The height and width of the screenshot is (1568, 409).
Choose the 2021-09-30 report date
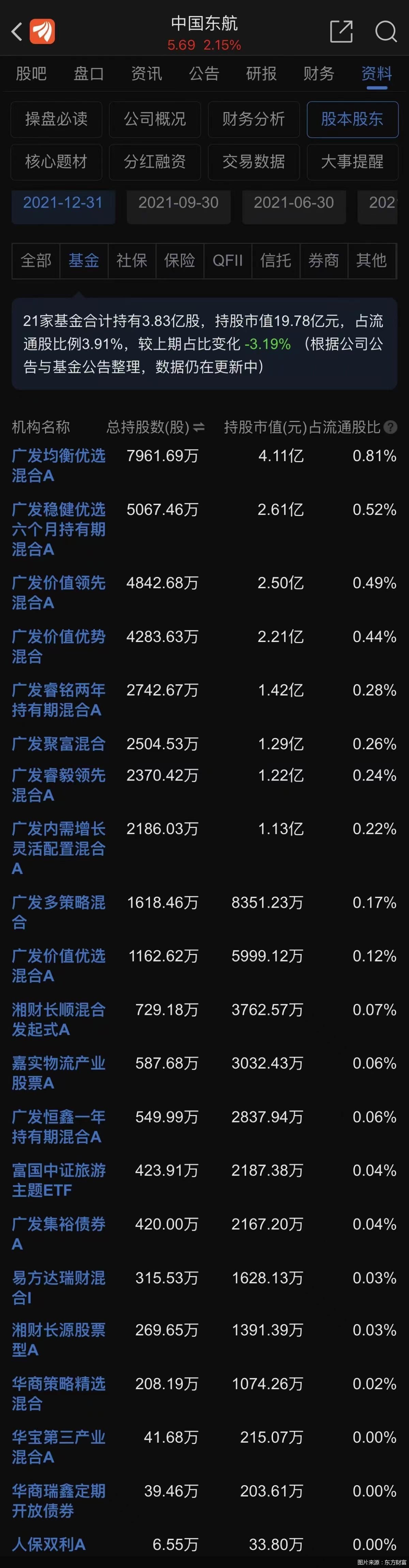click(178, 203)
